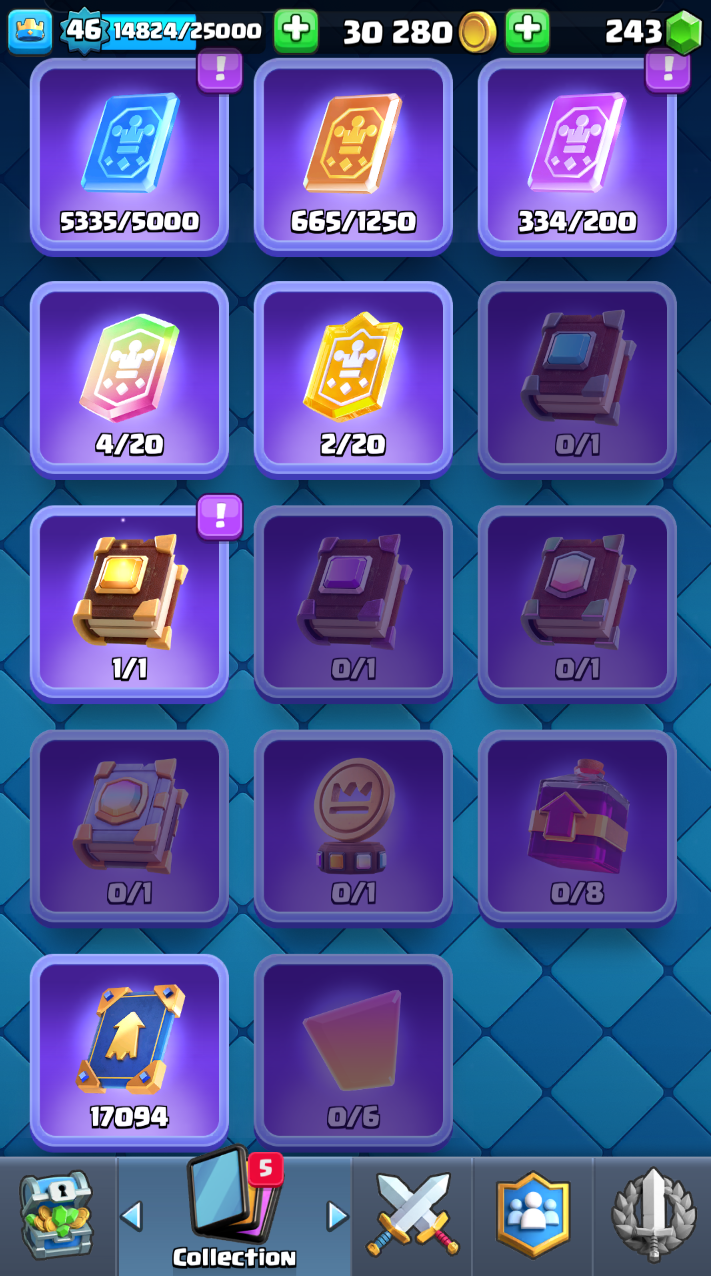Open the golden champion wild card 2/20
The height and width of the screenshot is (1276, 711).
click(x=353, y=378)
